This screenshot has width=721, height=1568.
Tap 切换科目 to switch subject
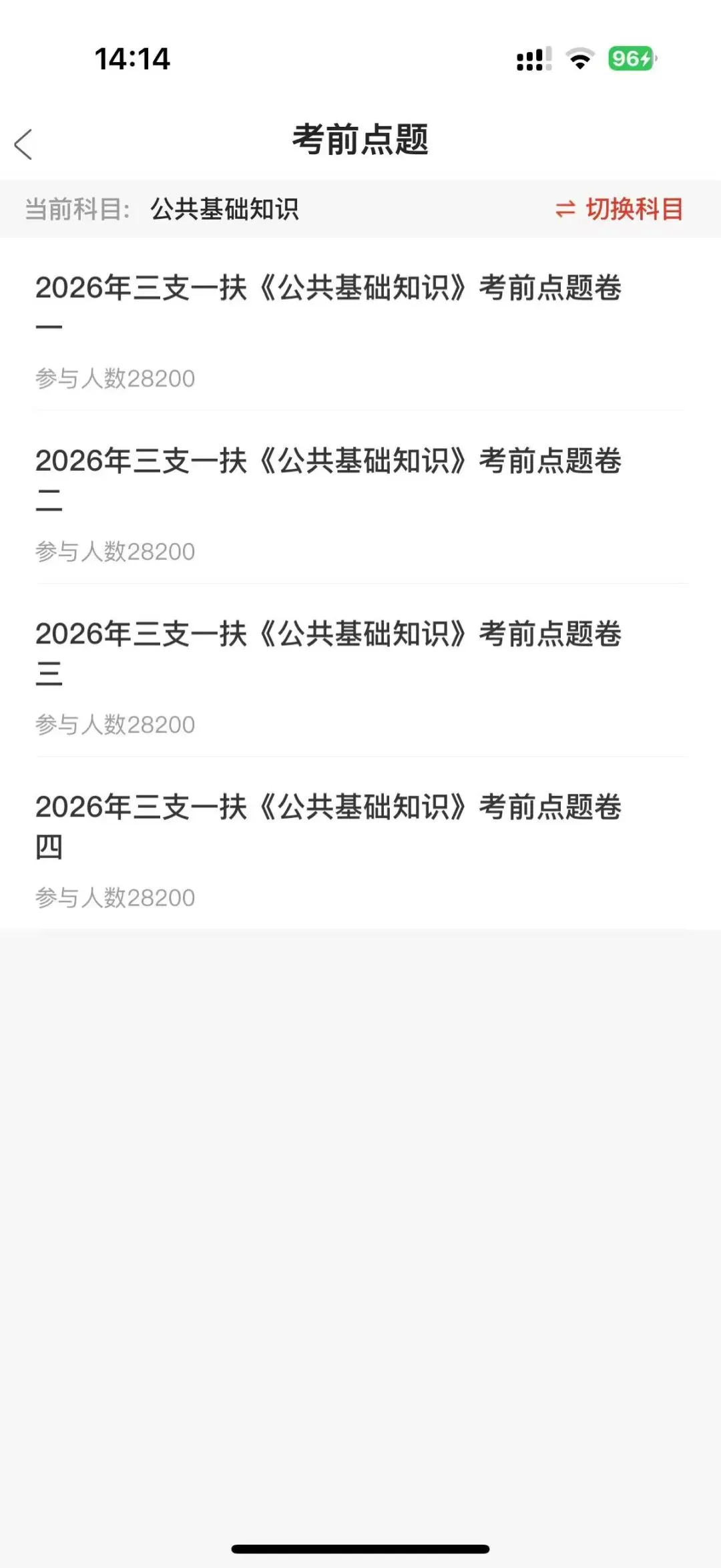620,209
